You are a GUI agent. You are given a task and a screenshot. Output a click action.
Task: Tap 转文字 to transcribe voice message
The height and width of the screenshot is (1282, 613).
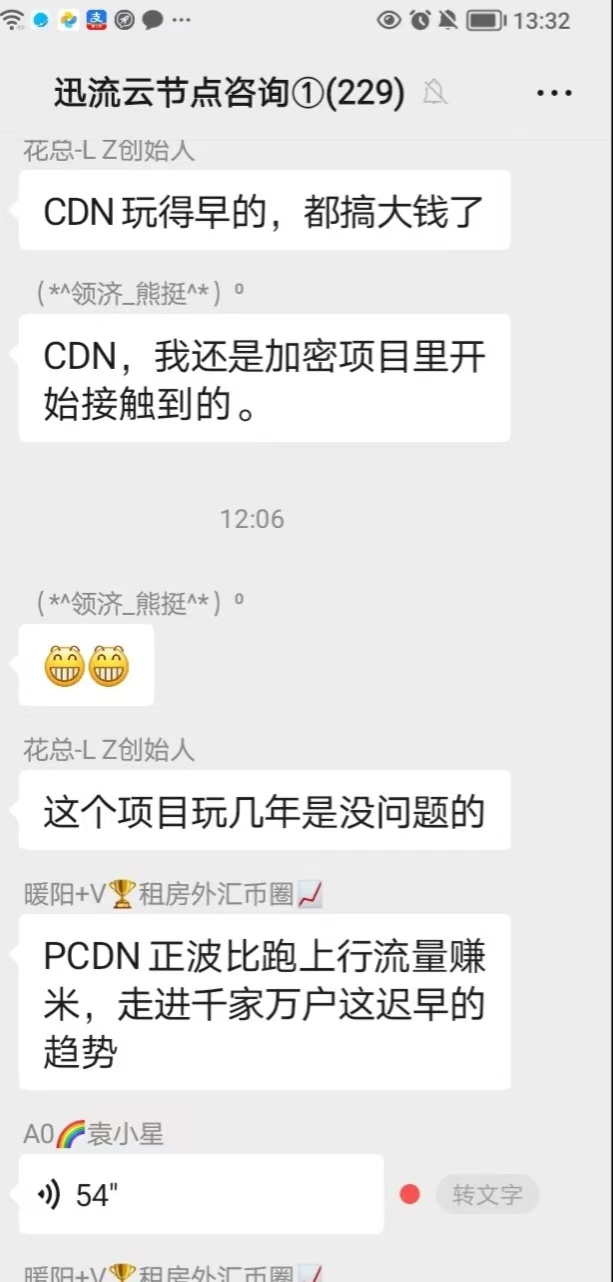487,1194
